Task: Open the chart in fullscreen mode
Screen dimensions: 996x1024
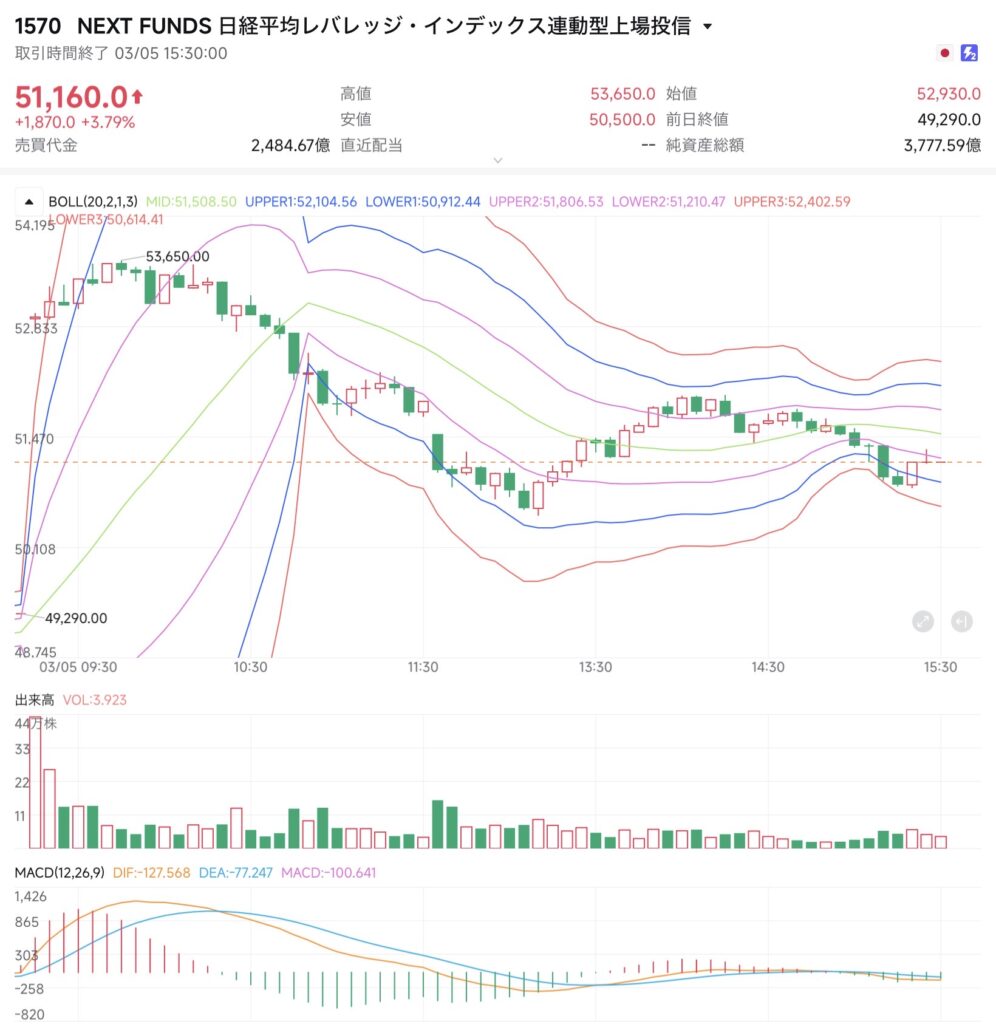Action: click(x=922, y=621)
